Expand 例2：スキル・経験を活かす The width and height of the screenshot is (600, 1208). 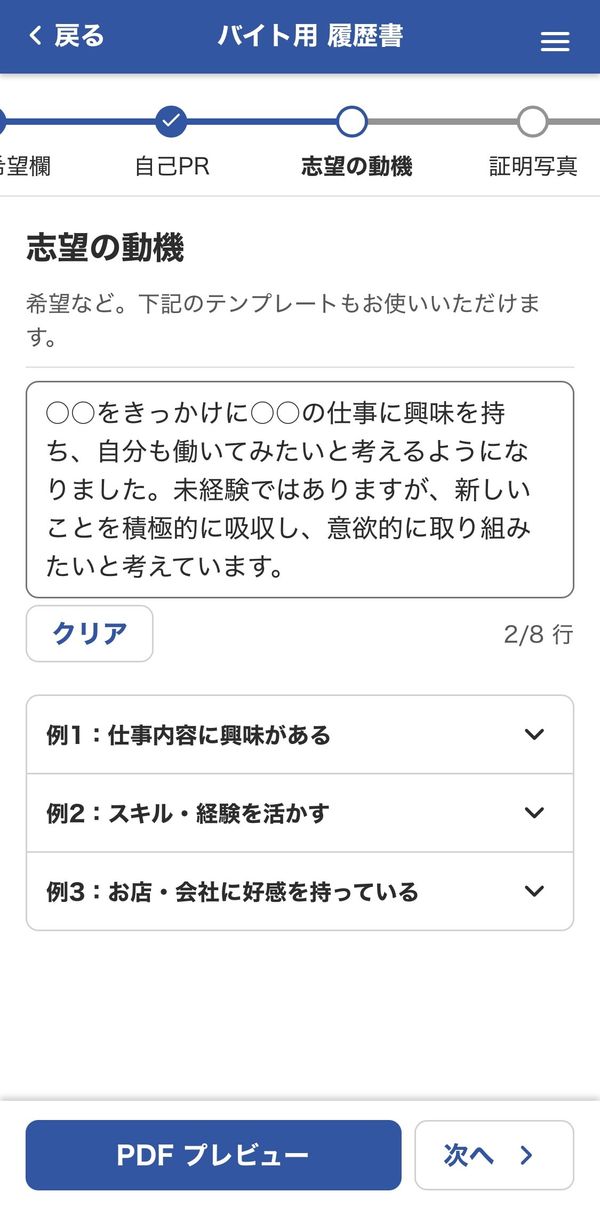[x=300, y=813]
